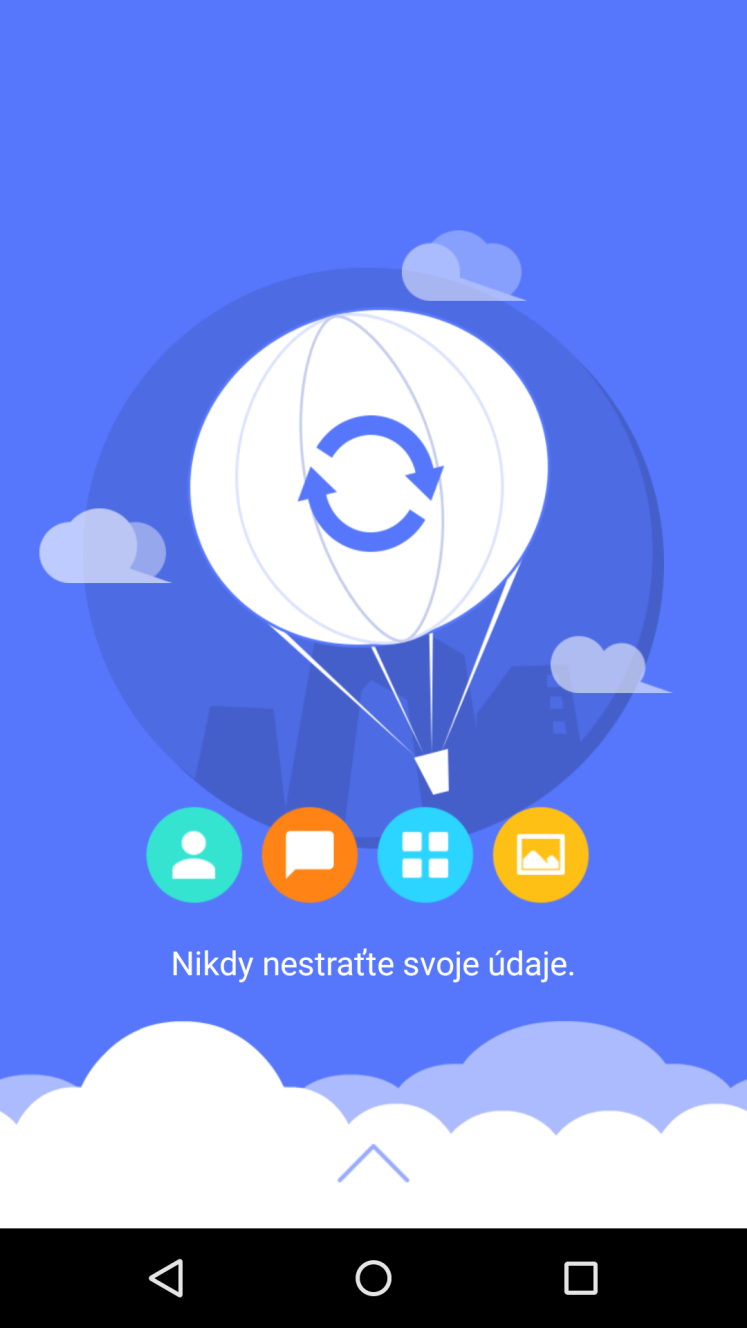The image size is (747, 1328).
Task: Go back using the navigation bar
Action: point(166,1278)
